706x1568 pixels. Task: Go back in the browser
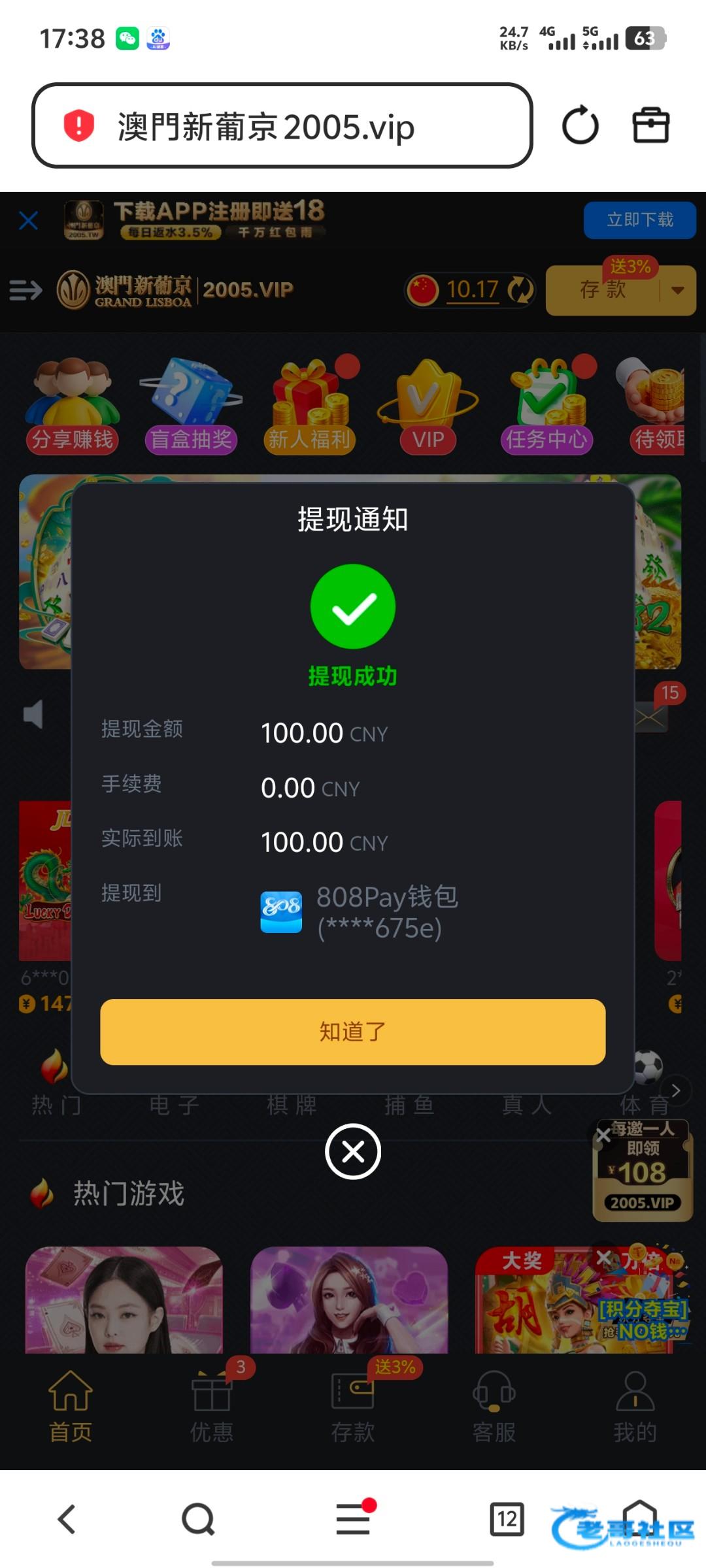pos(67,1518)
